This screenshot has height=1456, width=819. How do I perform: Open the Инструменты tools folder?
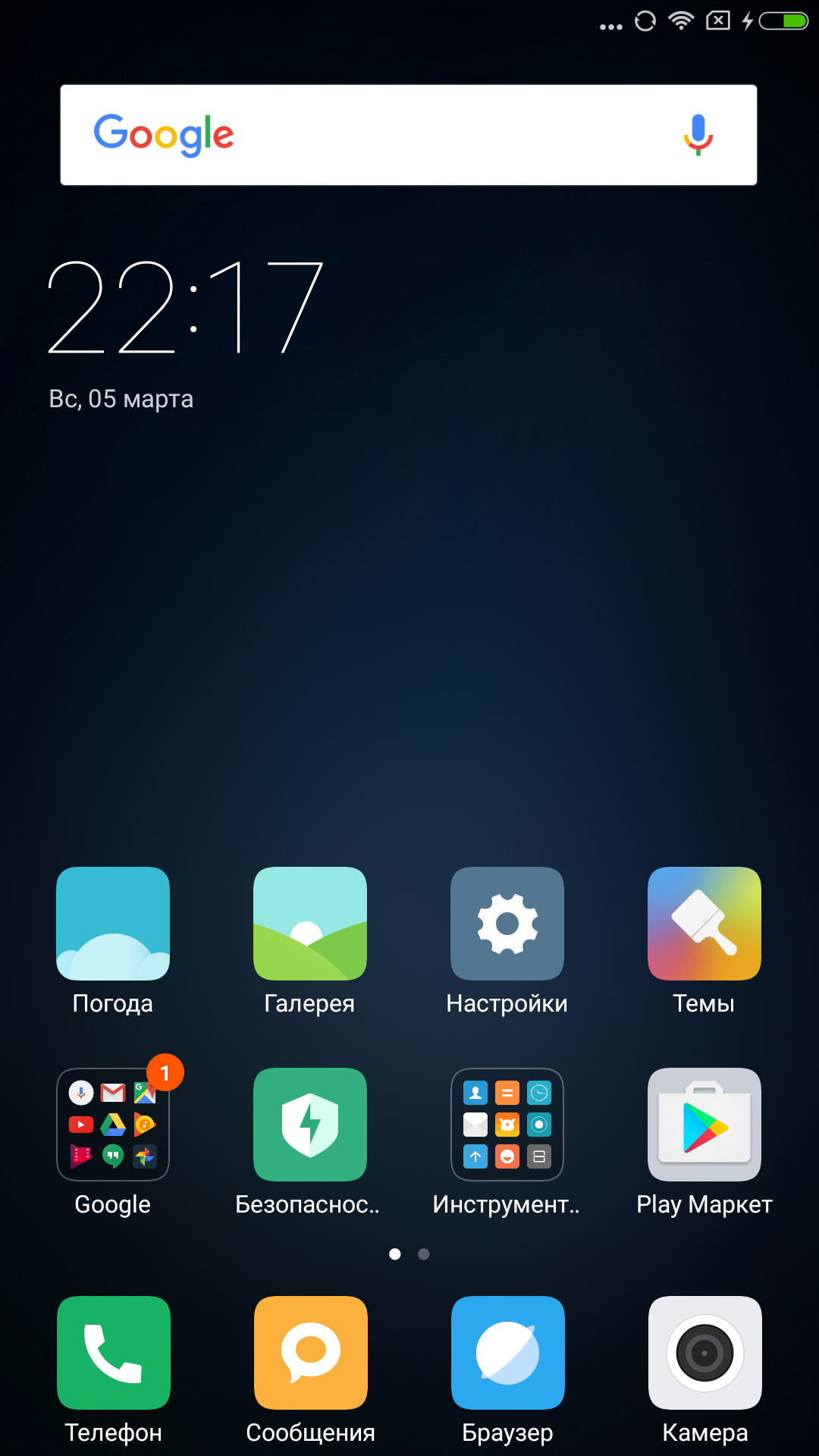[507, 1125]
